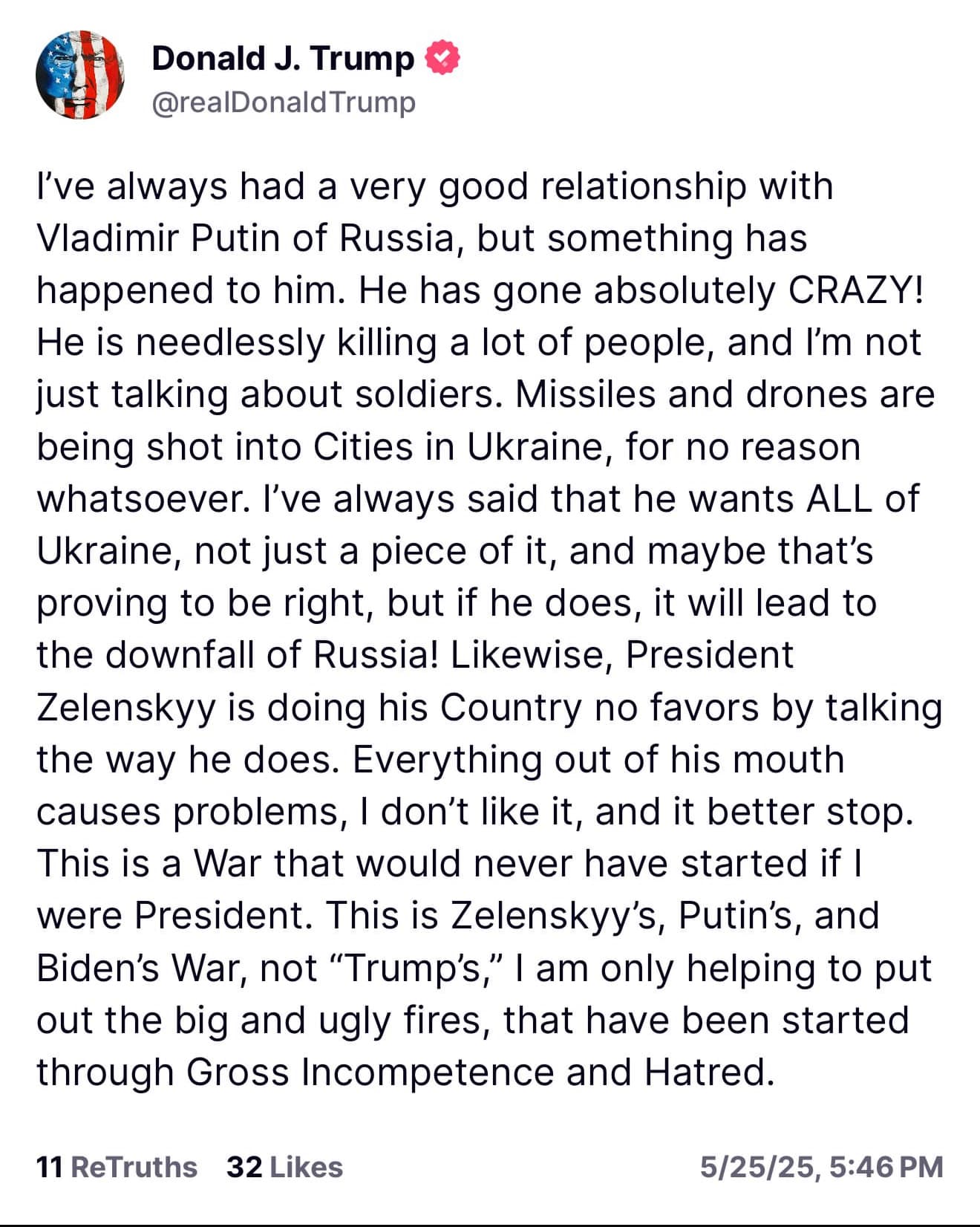
Task: Open Donald J. Trump's profile avatar
Action: 80,75
